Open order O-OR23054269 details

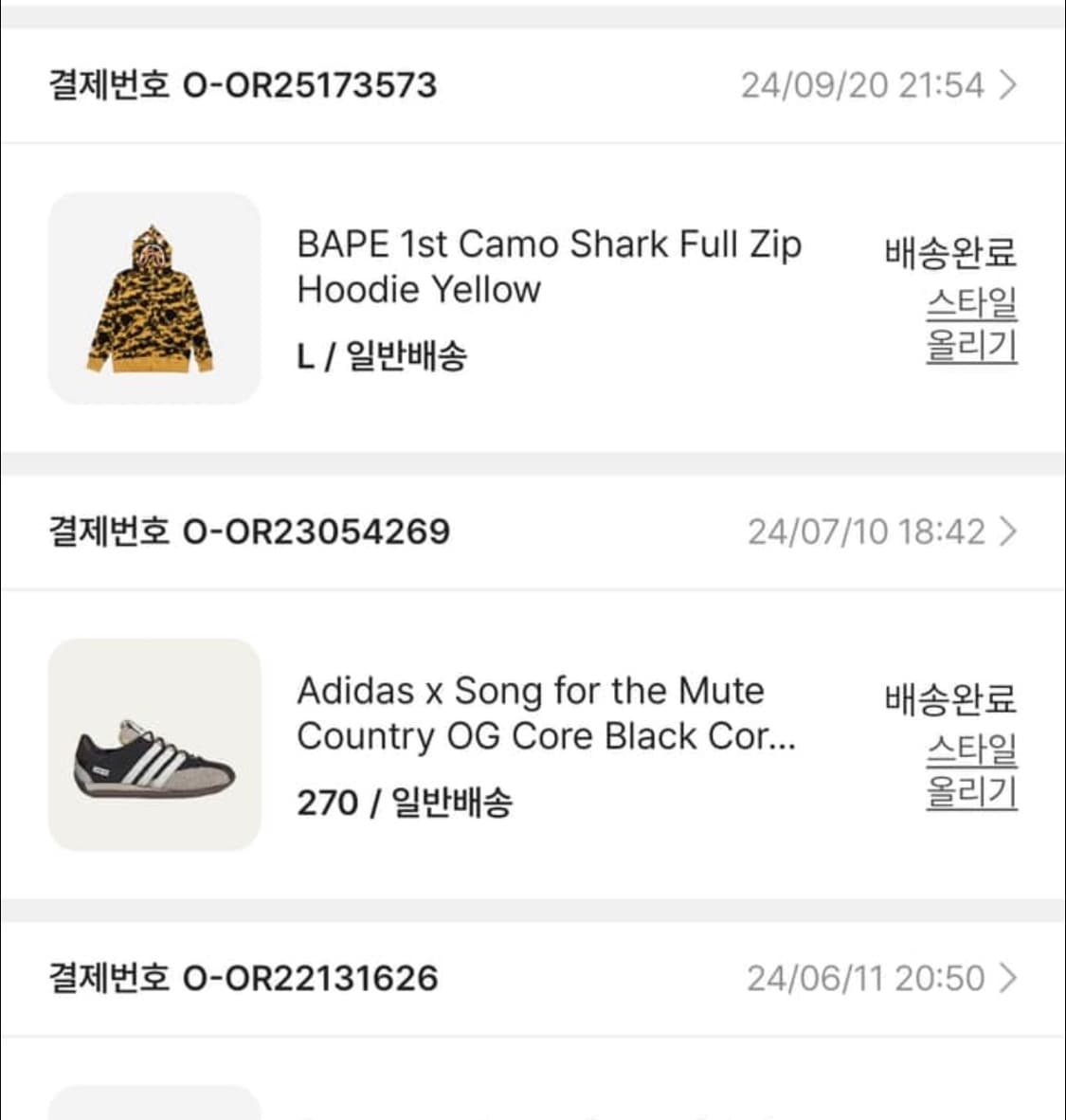coord(1007,532)
